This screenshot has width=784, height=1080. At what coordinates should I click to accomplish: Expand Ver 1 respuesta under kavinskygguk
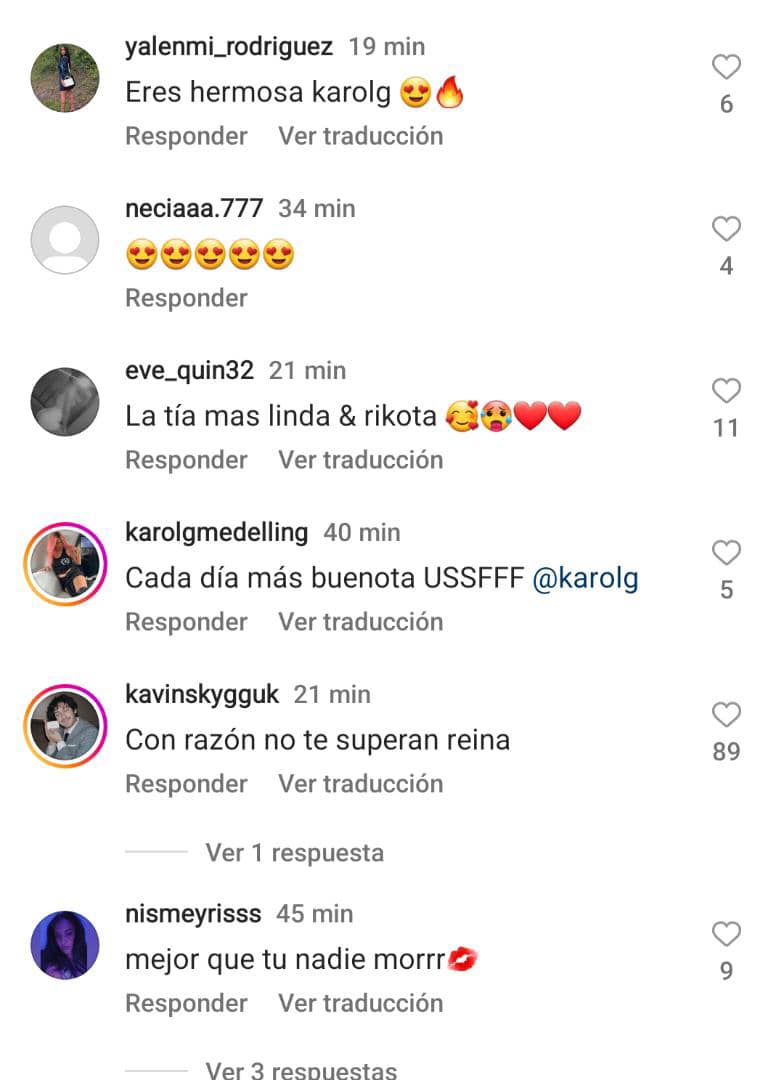point(294,853)
